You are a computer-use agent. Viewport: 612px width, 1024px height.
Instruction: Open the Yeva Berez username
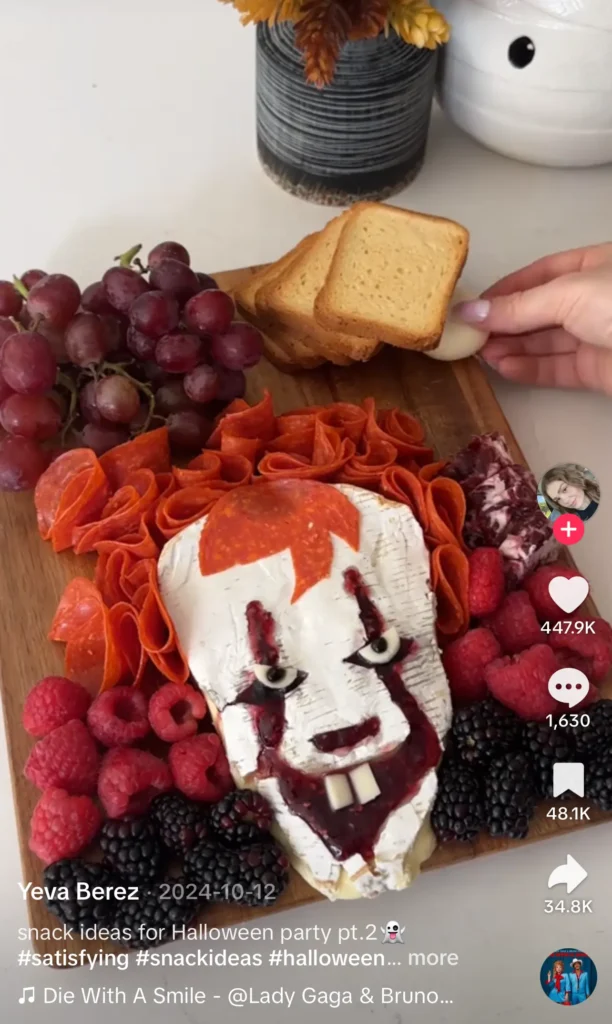coord(78,891)
